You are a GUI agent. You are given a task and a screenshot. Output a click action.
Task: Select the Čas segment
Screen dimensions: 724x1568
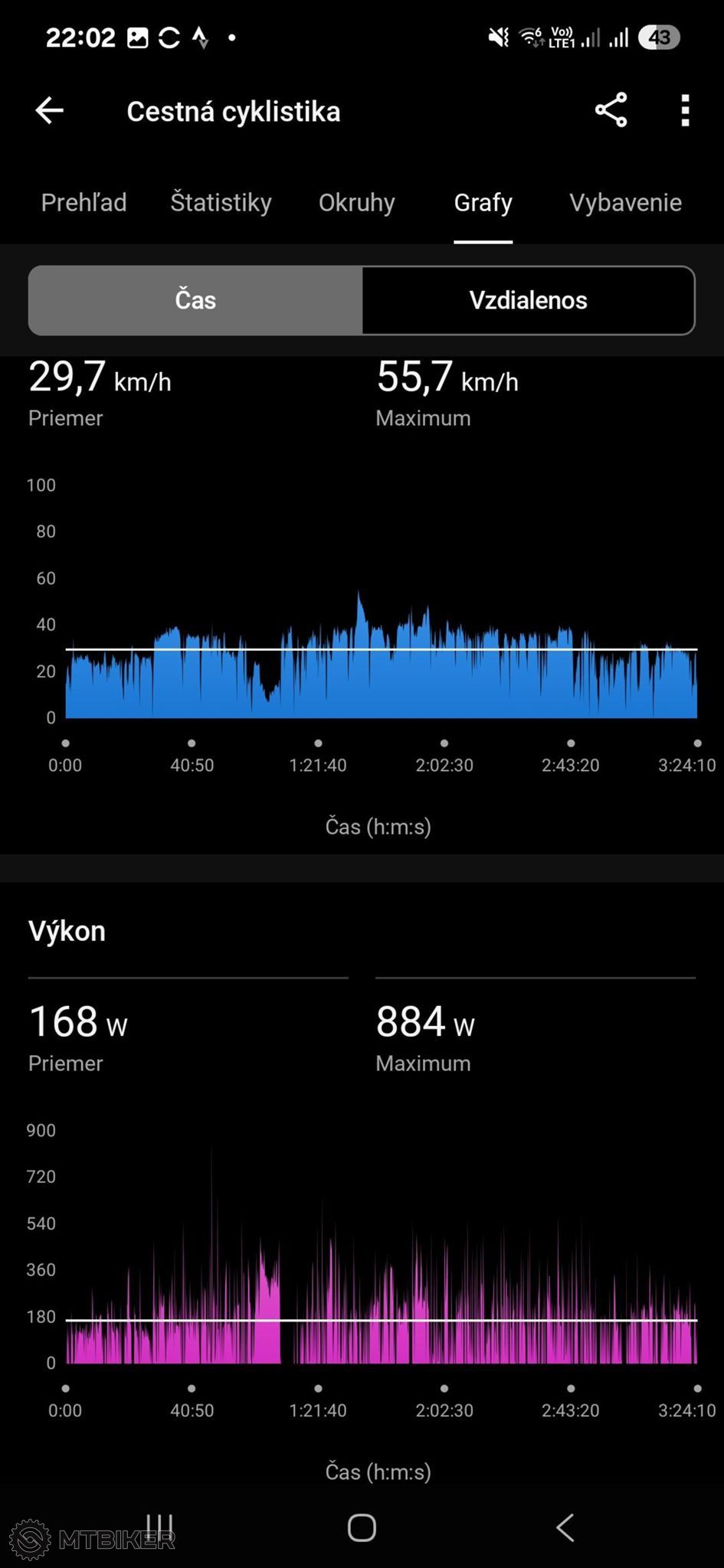coord(195,300)
